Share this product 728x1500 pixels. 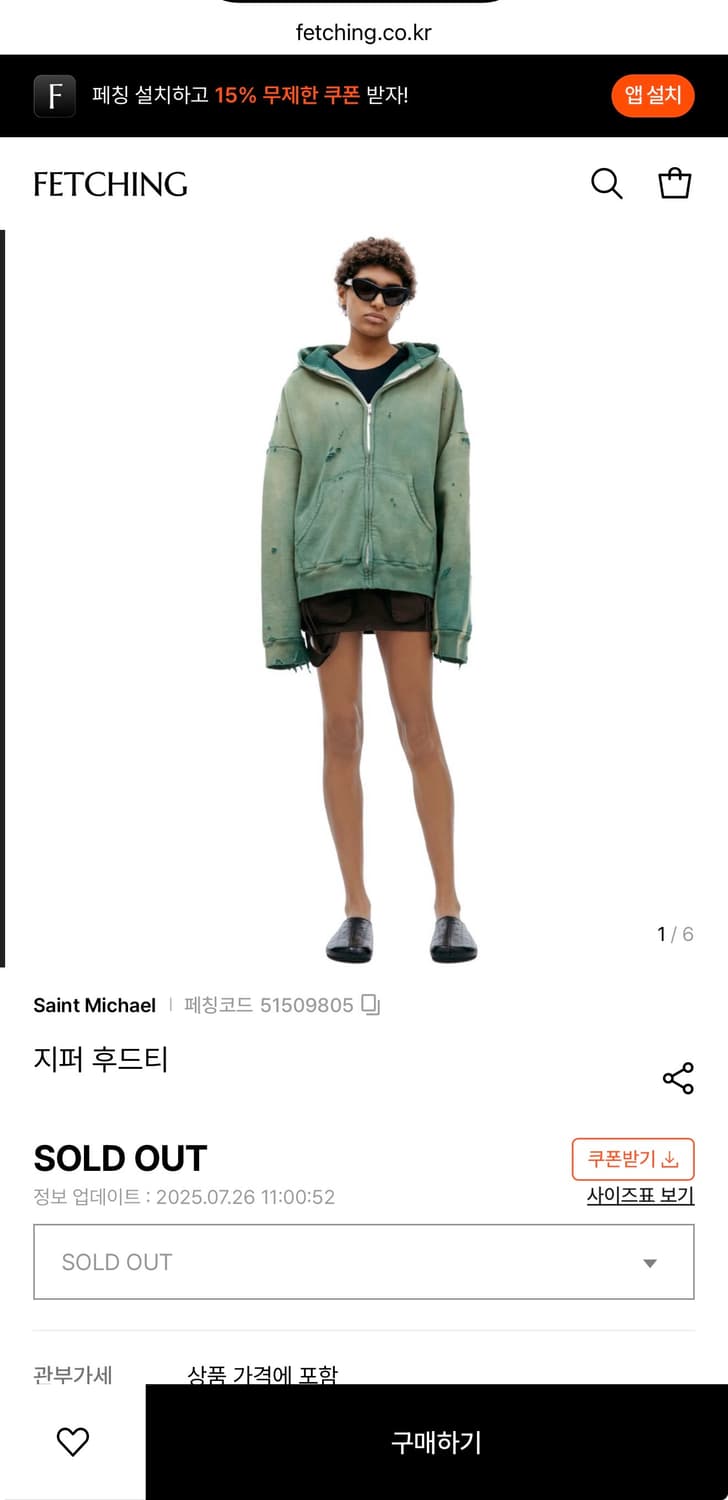(x=679, y=1078)
